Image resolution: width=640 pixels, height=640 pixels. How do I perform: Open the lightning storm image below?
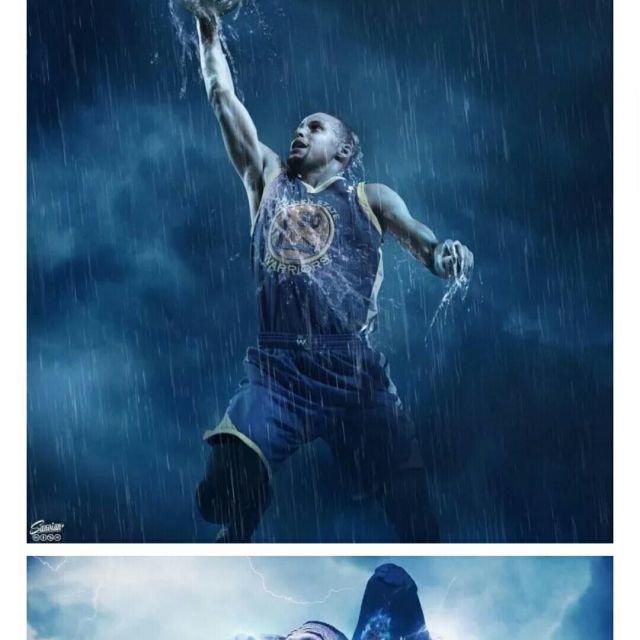(320, 598)
